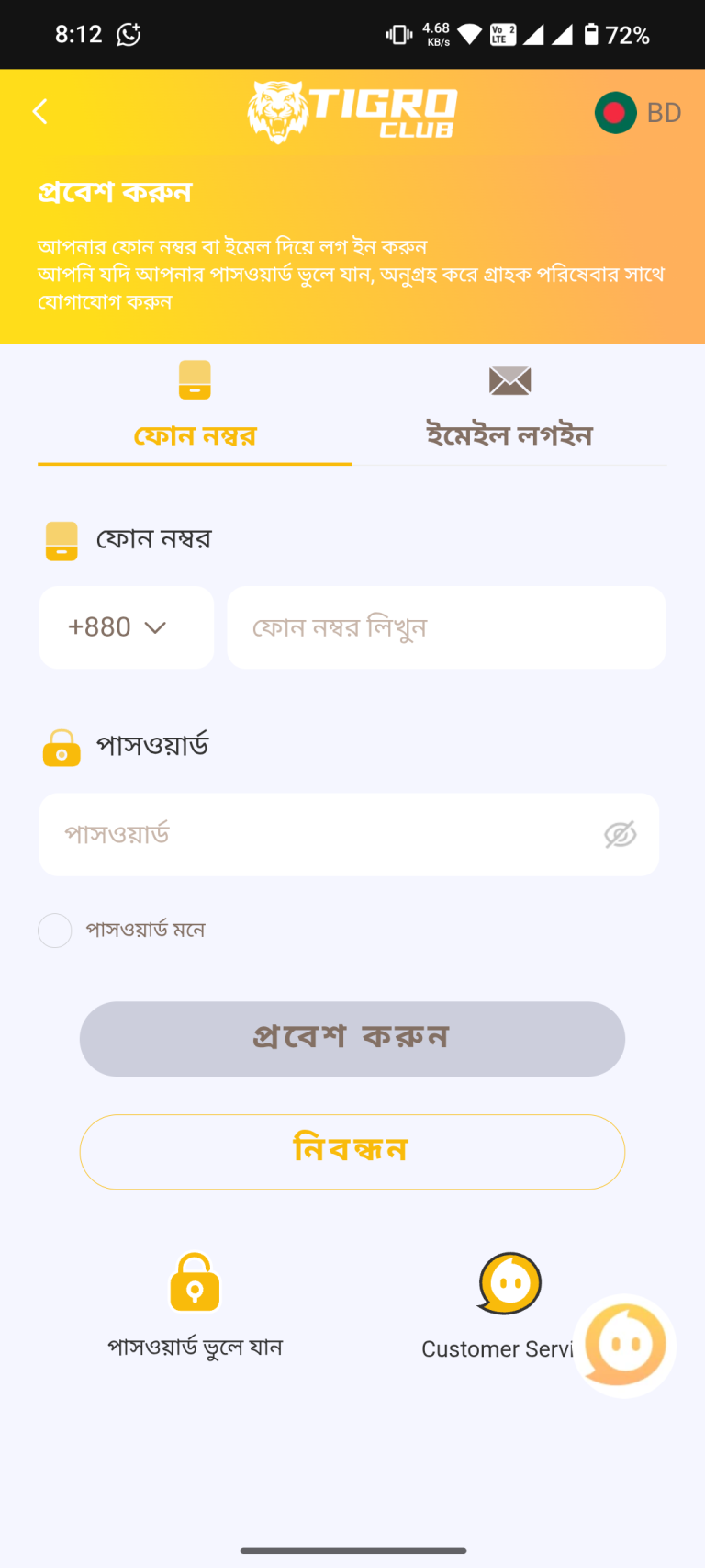
Task: Tap the প্রবেশ করুন login button
Action: [352, 1039]
